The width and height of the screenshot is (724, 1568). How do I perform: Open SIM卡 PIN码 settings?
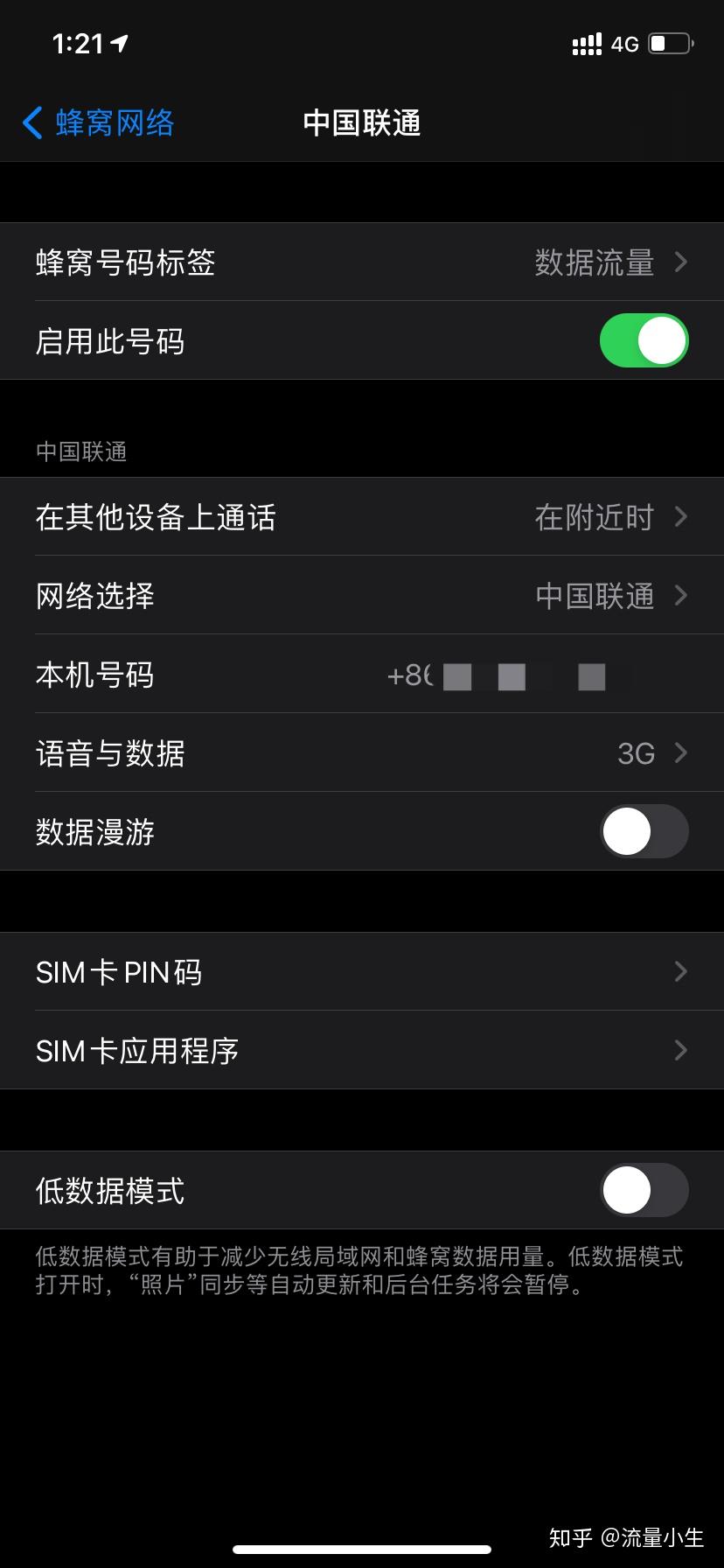click(x=362, y=971)
